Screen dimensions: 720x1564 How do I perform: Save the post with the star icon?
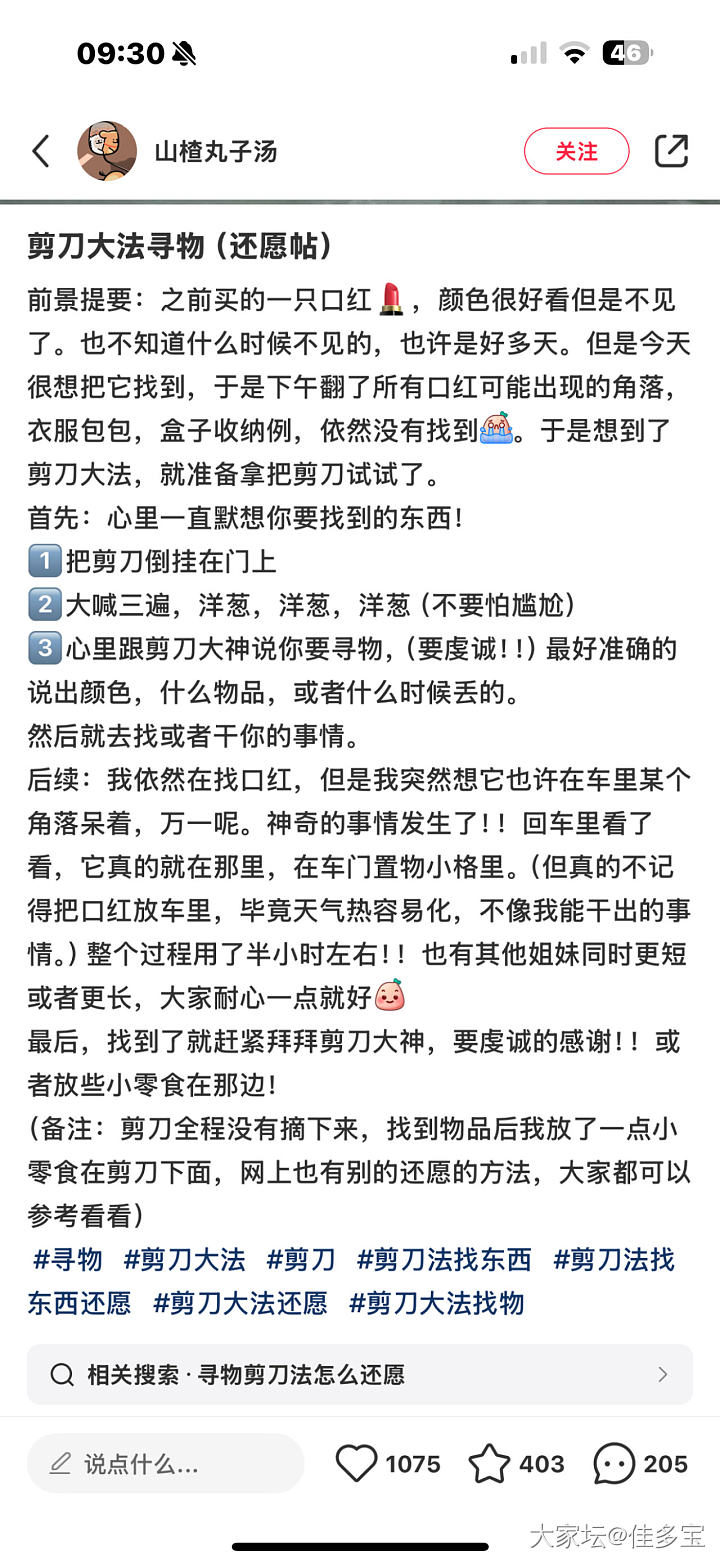[x=490, y=1464]
